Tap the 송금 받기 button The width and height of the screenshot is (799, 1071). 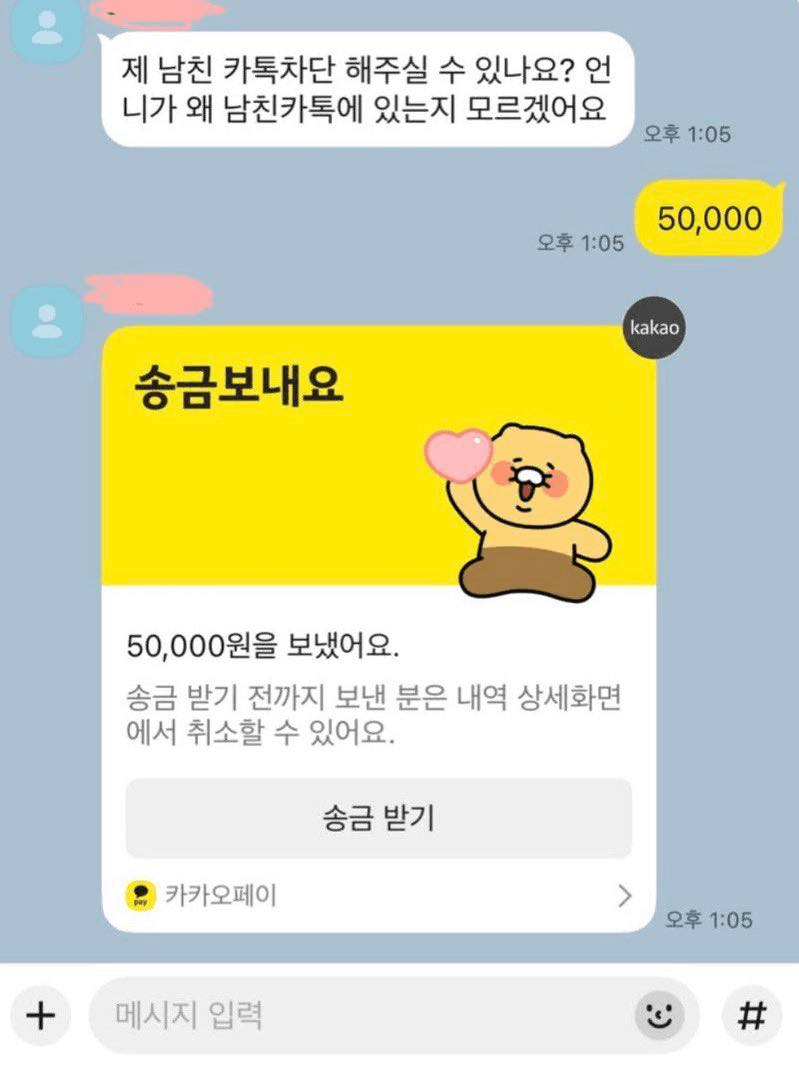(378, 818)
